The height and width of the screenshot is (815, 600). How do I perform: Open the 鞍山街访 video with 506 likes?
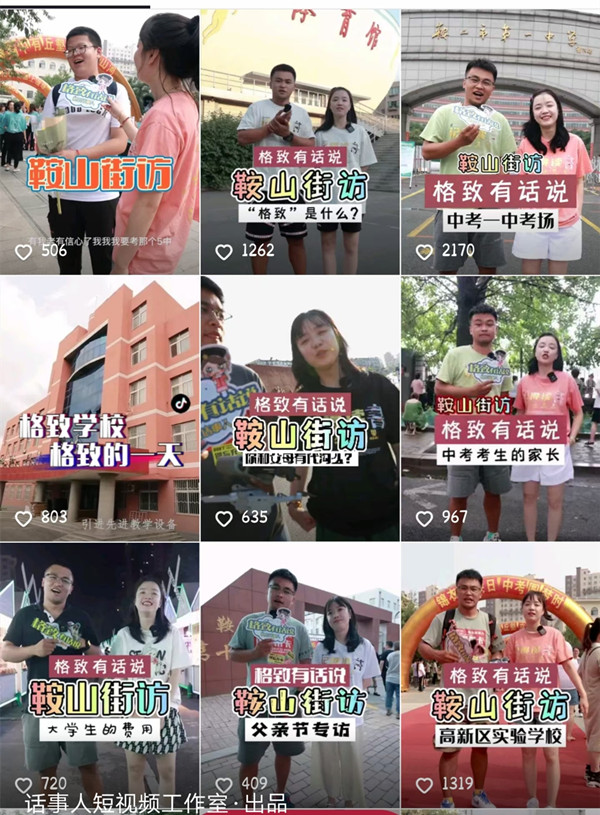click(99, 140)
